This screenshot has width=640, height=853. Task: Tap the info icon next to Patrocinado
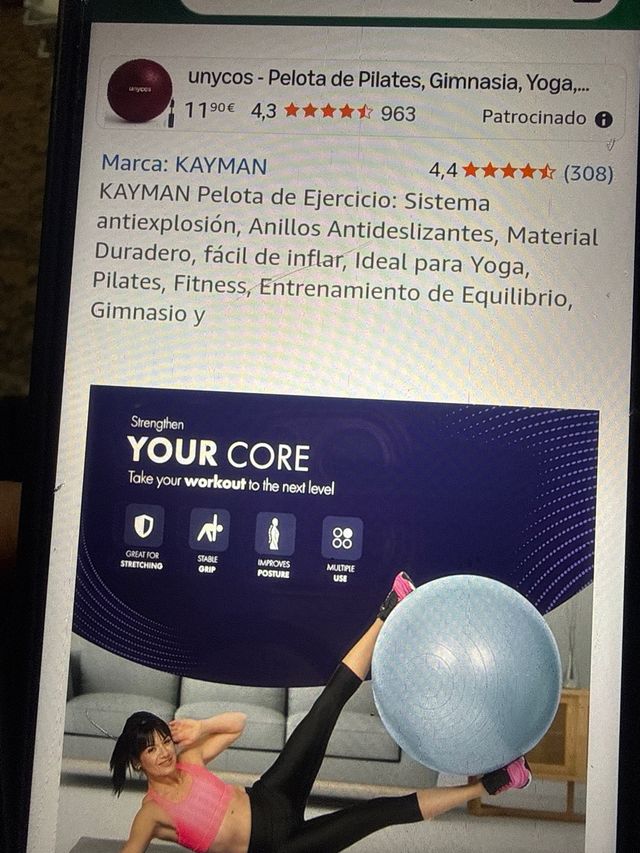[x=603, y=119]
